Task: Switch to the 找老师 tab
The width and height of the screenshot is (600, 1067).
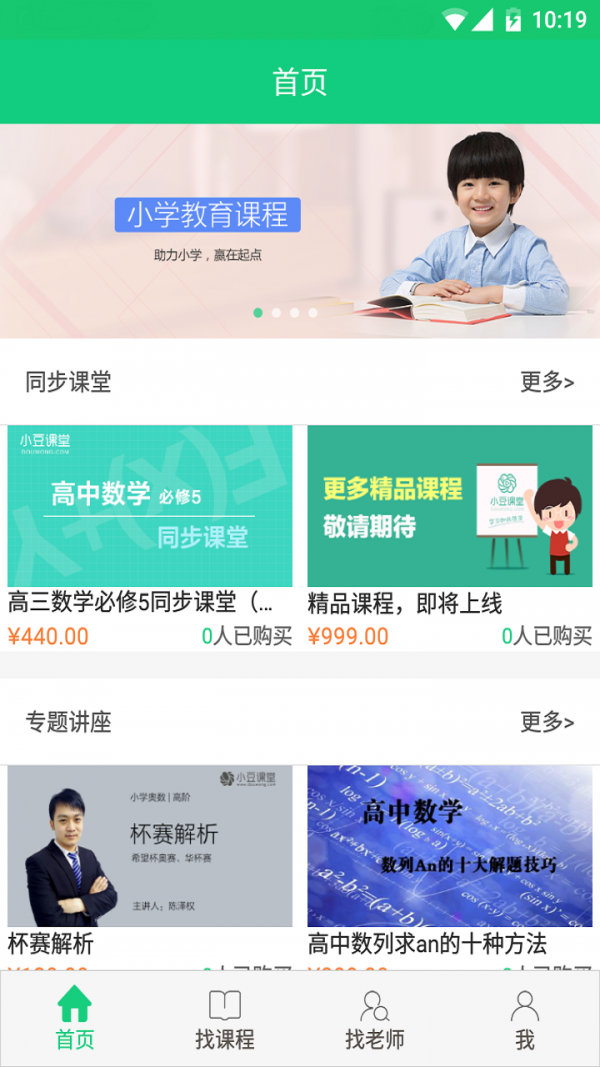Action: (x=375, y=1018)
